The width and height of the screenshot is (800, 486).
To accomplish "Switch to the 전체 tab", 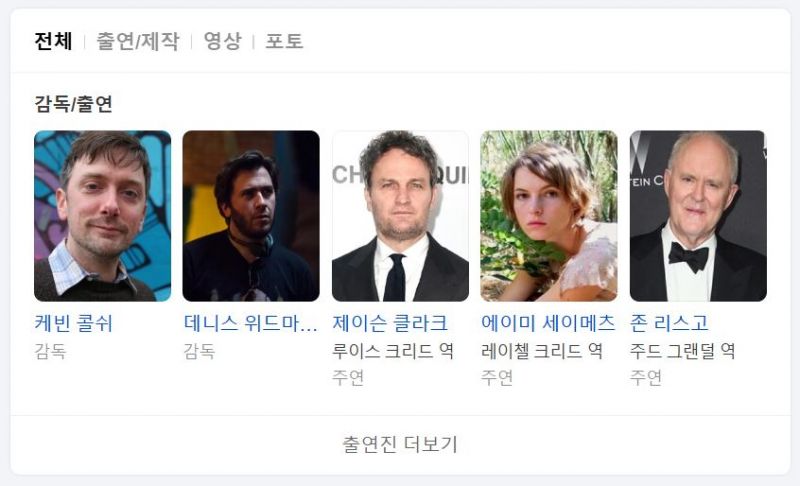I will [53, 41].
